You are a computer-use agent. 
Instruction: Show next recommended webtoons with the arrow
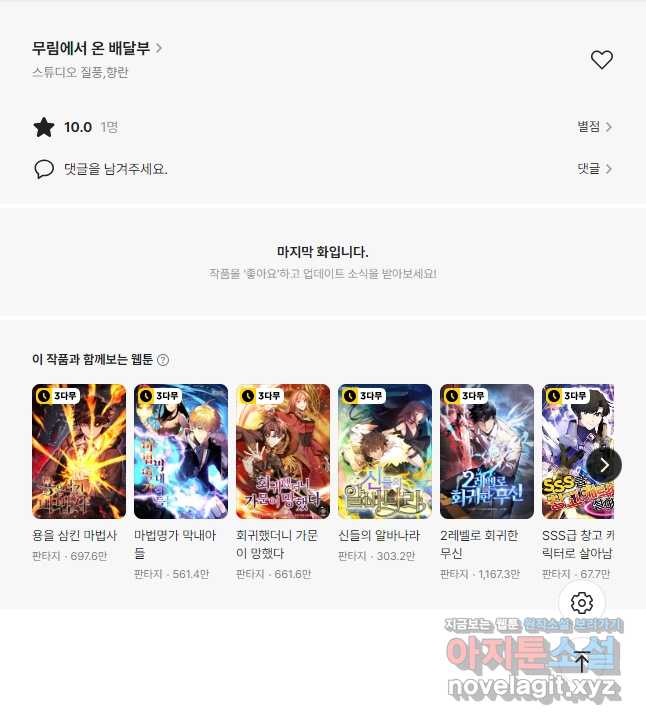(604, 464)
